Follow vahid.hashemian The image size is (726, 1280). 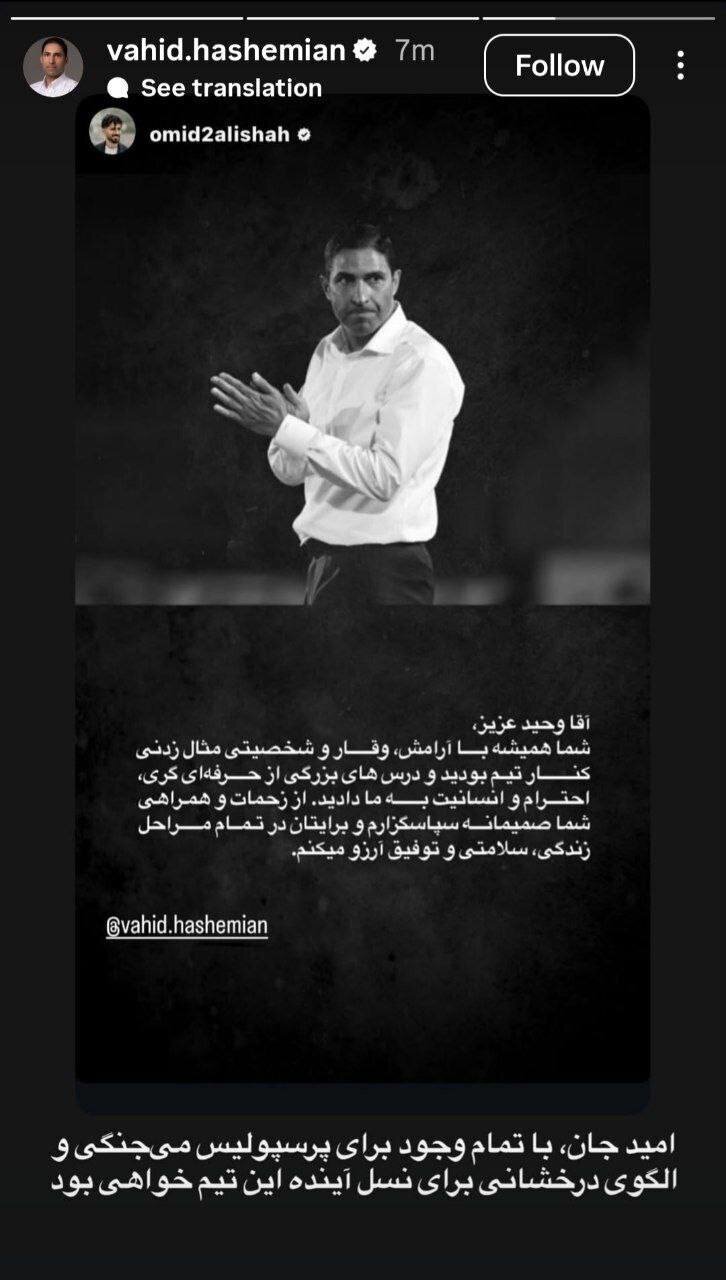click(559, 66)
